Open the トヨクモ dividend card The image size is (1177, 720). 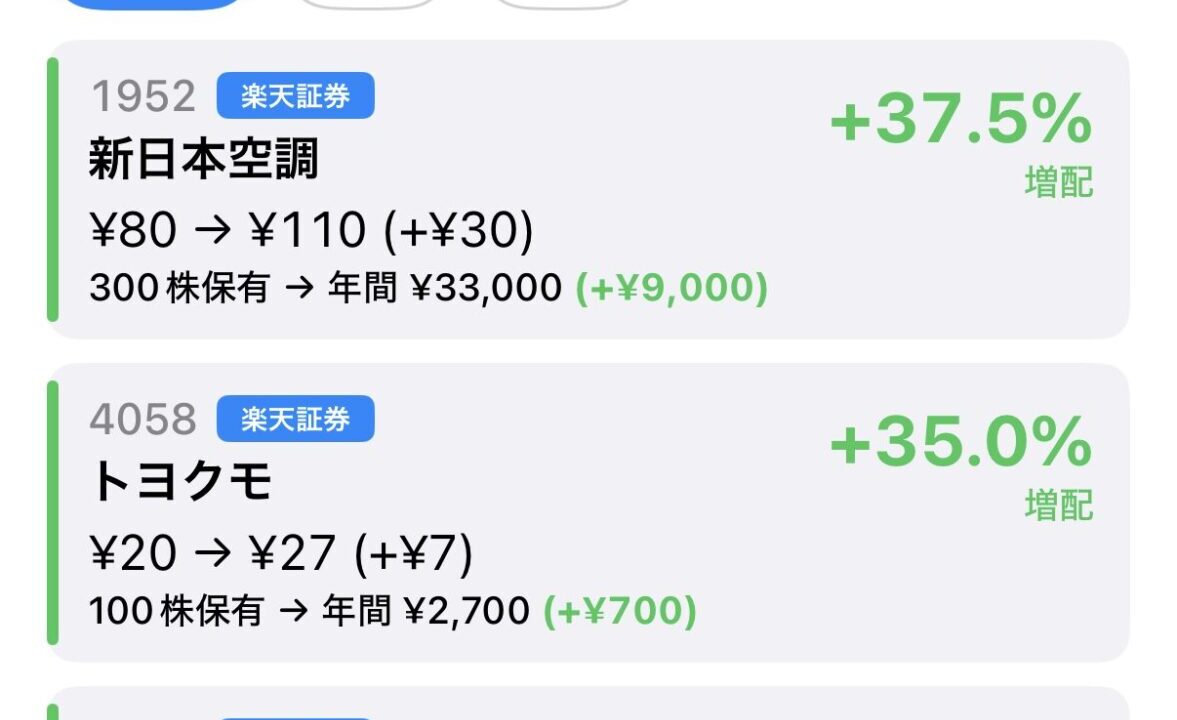588,512
